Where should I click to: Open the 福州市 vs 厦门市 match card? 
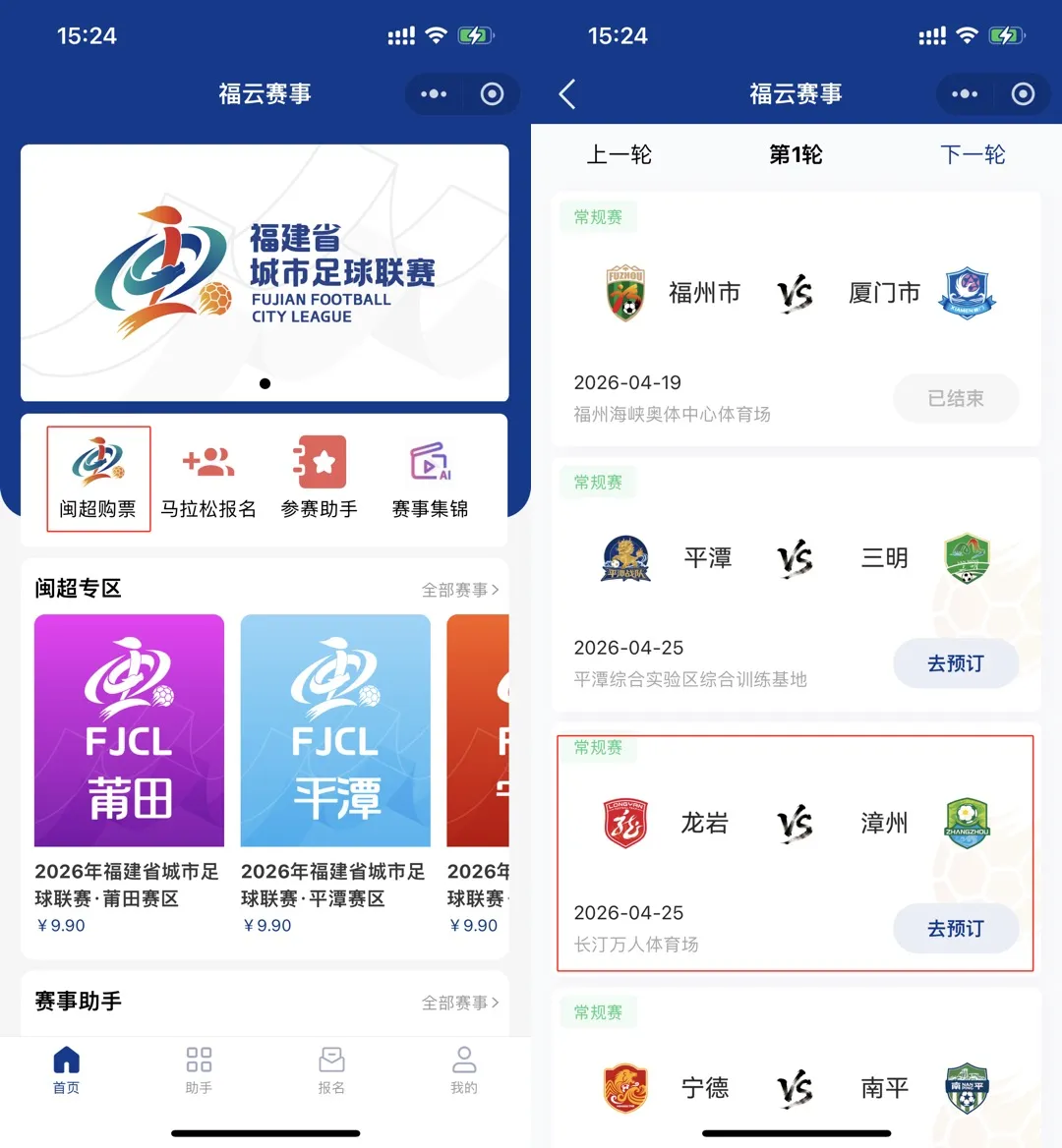(795, 315)
